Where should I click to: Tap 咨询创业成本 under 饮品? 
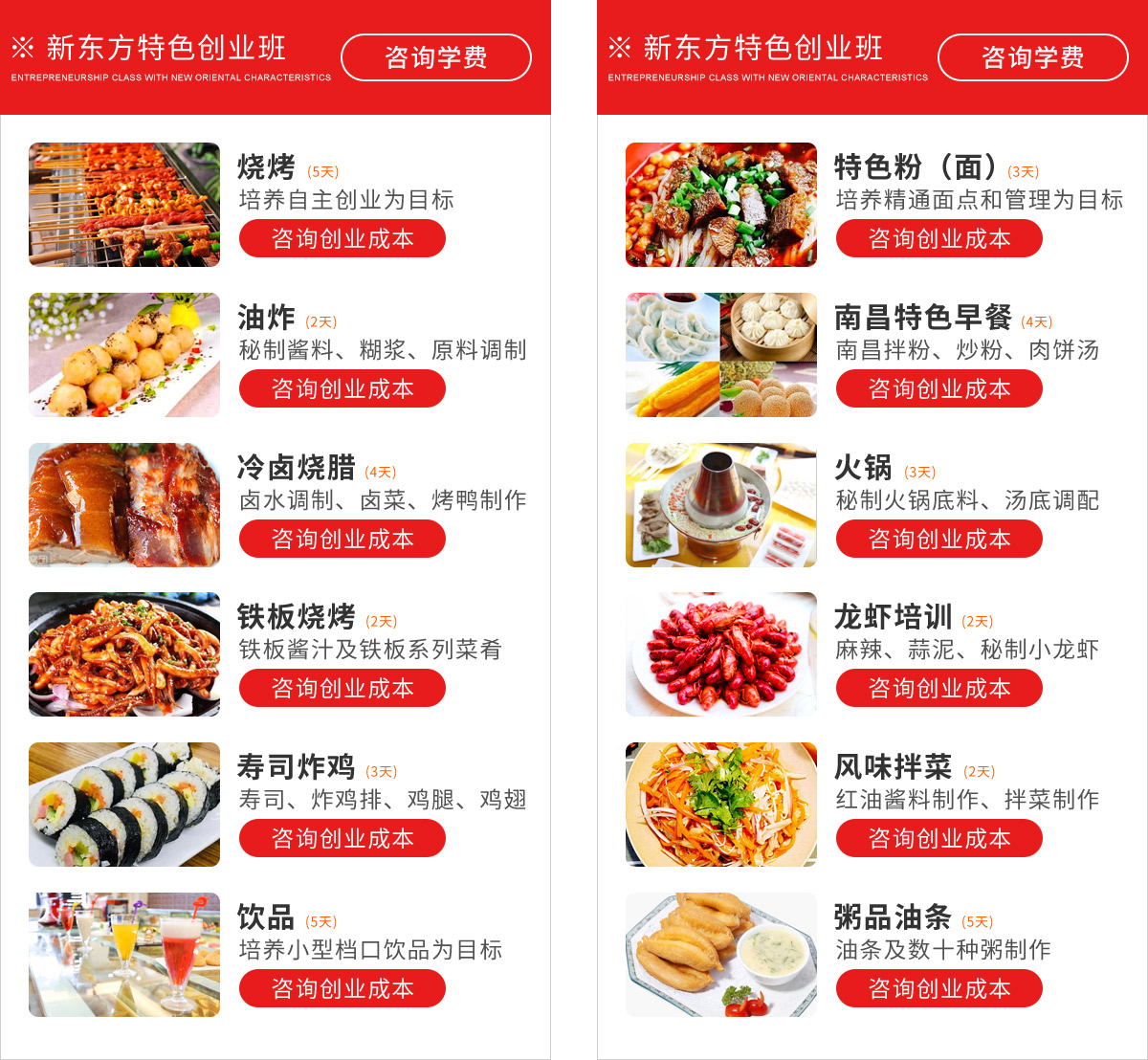tap(342, 988)
